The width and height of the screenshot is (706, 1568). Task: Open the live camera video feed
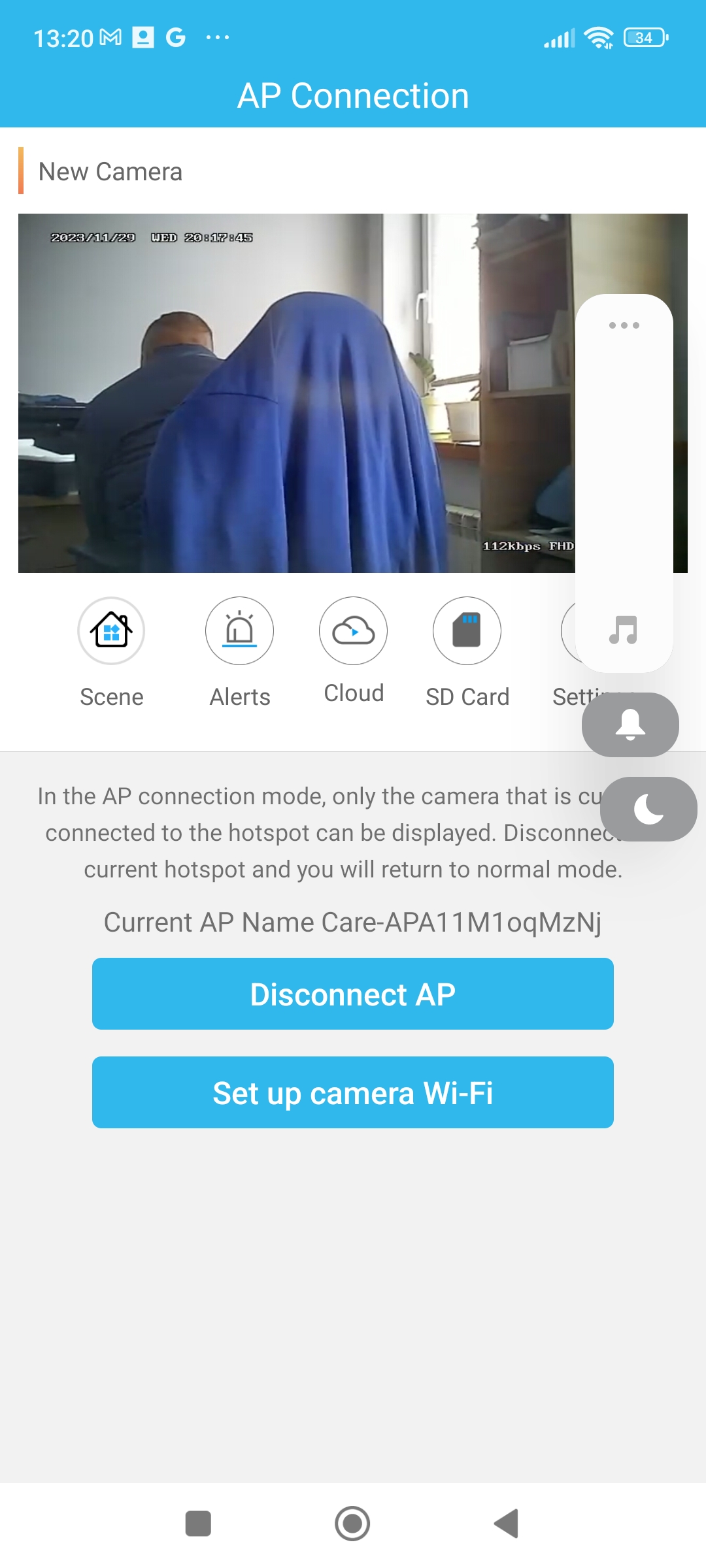pos(294,393)
